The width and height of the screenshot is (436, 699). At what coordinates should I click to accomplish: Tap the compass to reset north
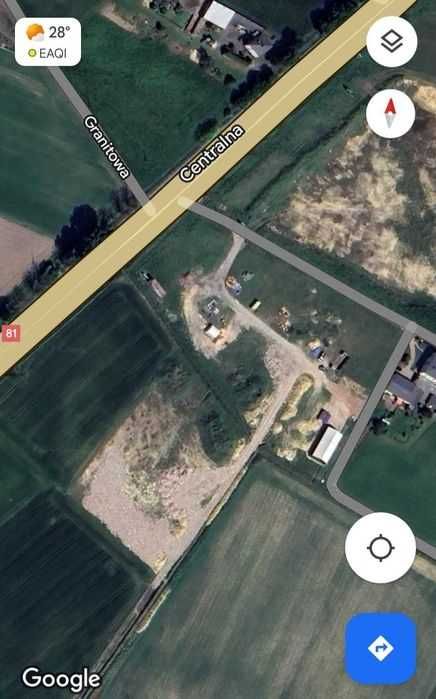coord(391,113)
